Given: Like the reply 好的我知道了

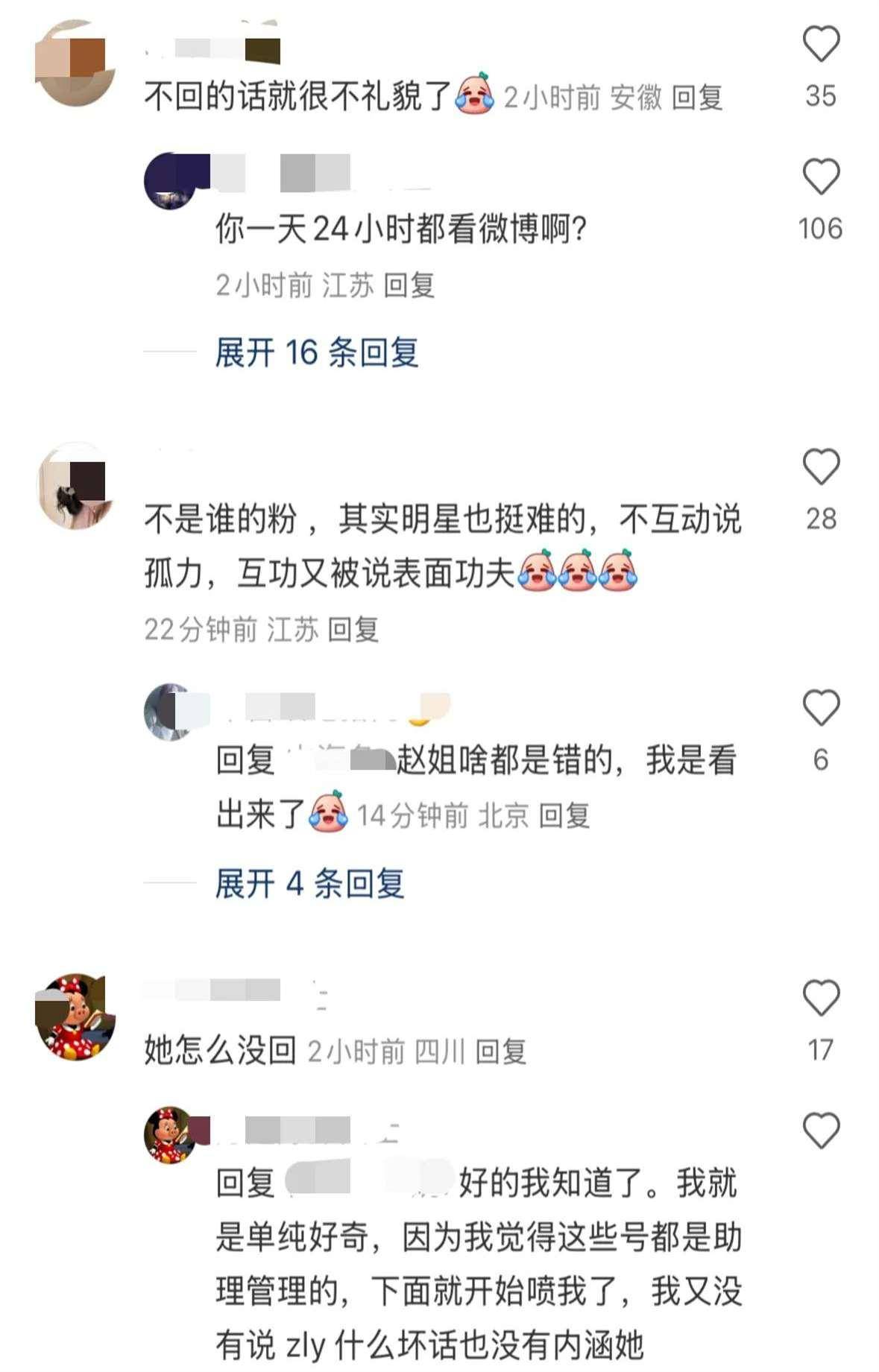Looking at the screenshot, I should (x=820, y=1131).
